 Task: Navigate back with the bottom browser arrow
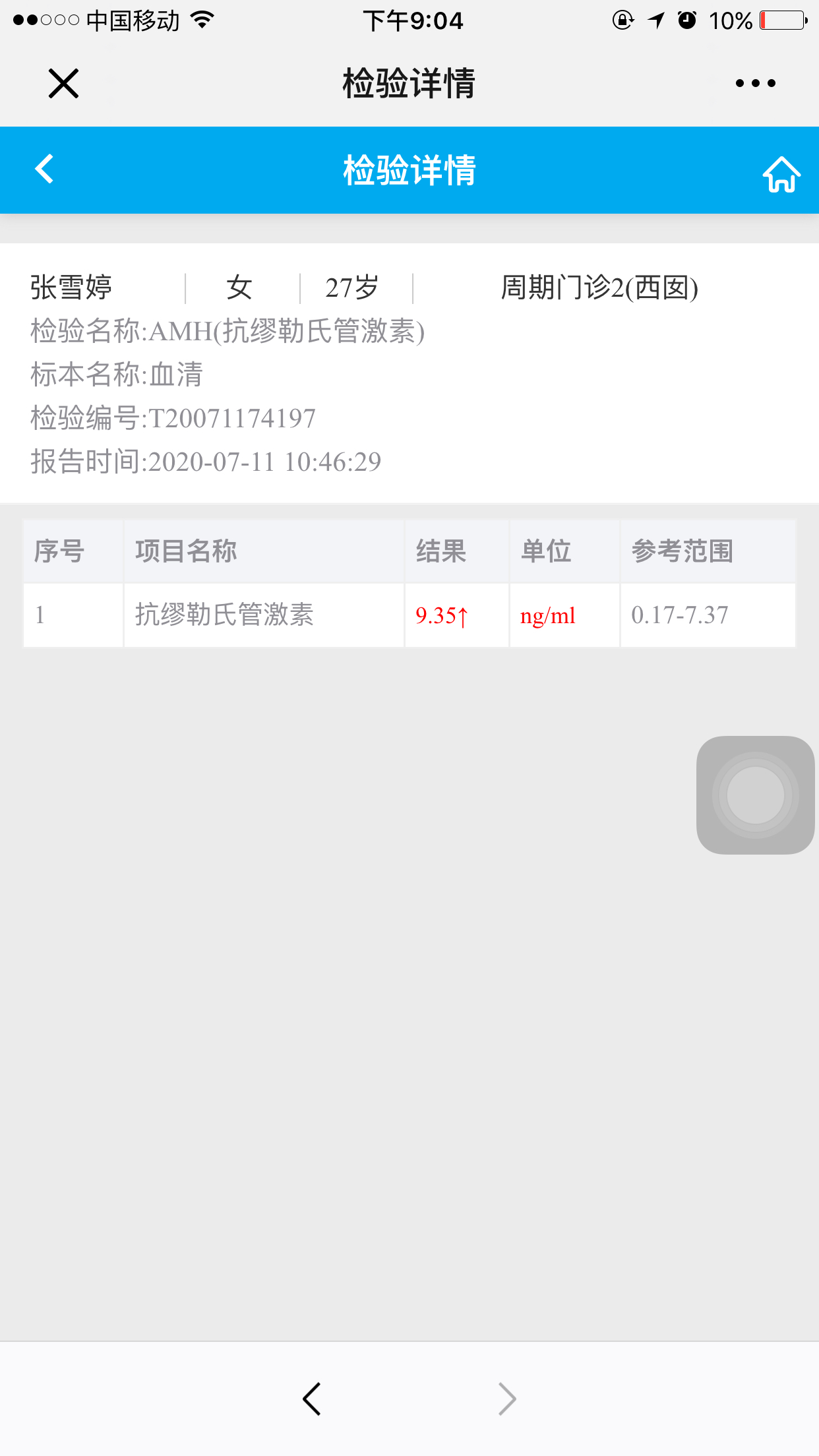[x=312, y=1399]
